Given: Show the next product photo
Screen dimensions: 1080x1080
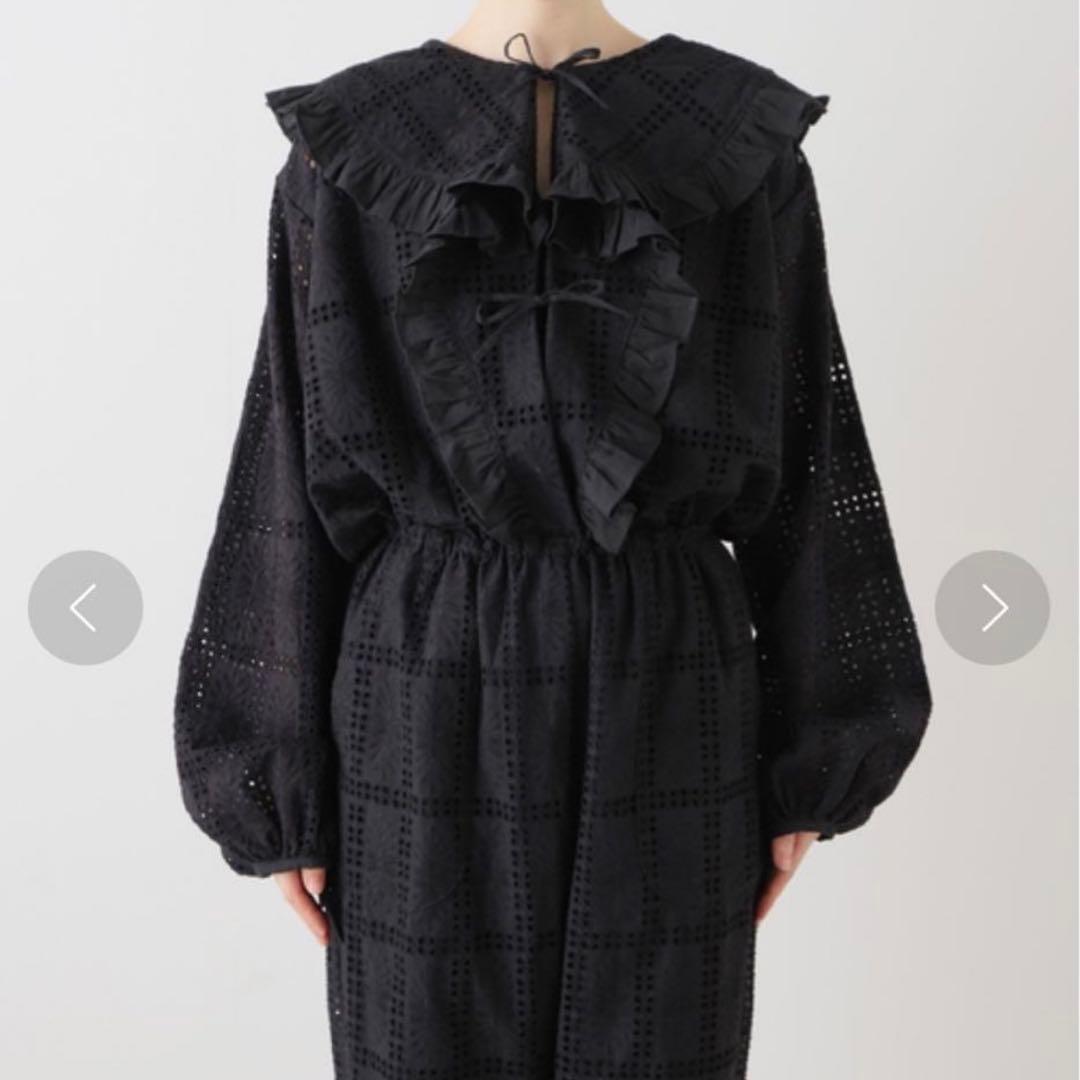Looking at the screenshot, I should pos(992,607).
